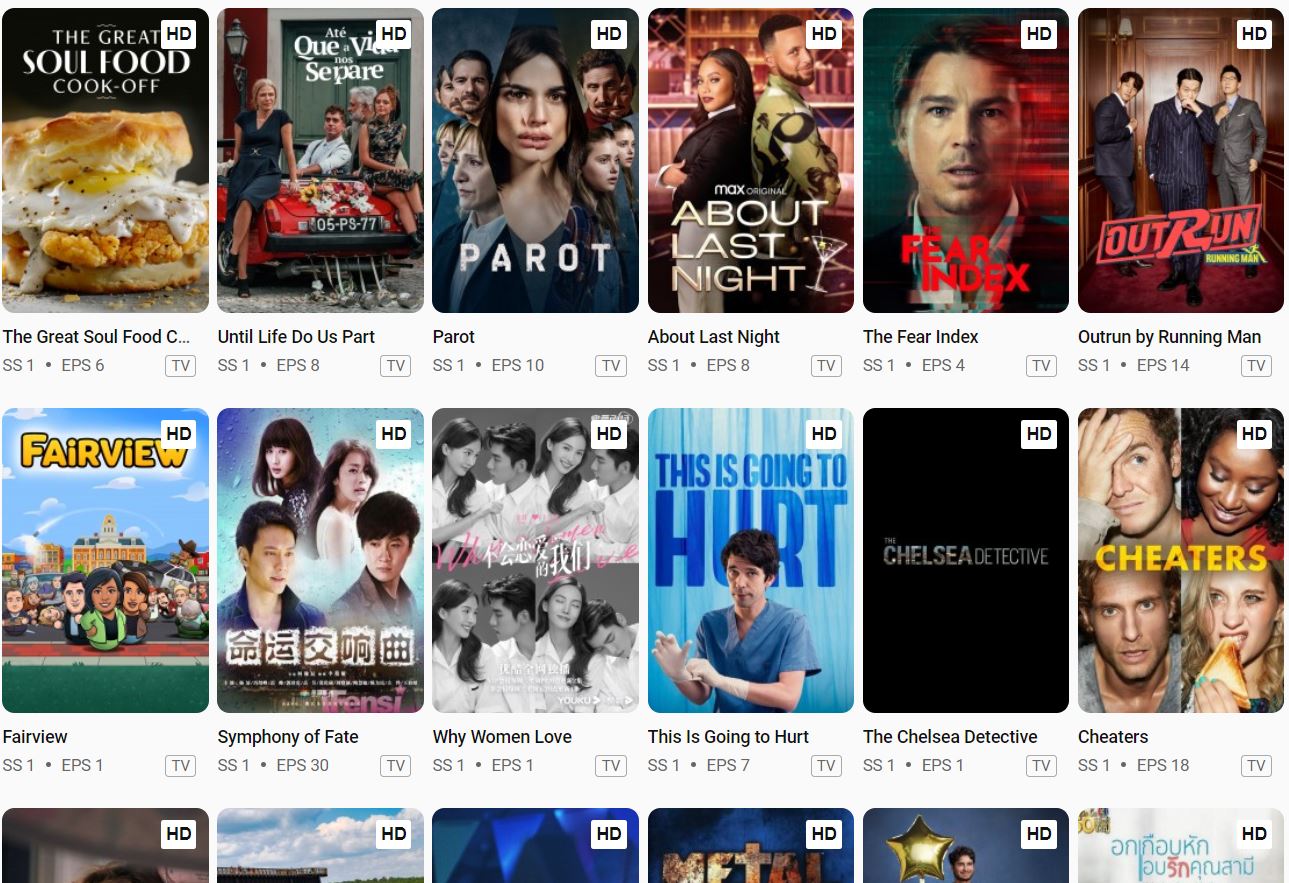Screen dimensions: 1289x883
Task: Open The Great Soul Food Cook-Off poster
Action: [x=105, y=161]
